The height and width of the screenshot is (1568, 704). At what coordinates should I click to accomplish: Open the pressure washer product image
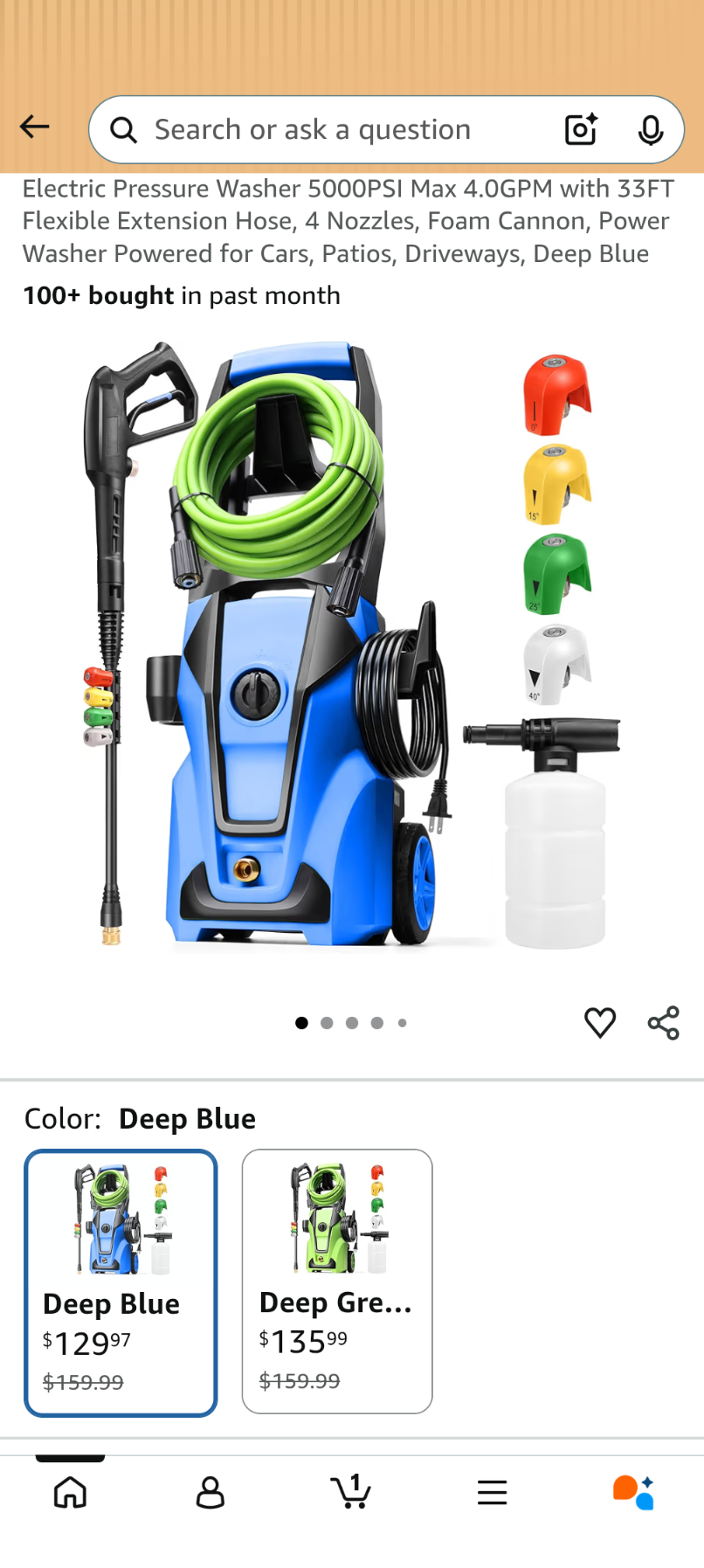click(349, 646)
